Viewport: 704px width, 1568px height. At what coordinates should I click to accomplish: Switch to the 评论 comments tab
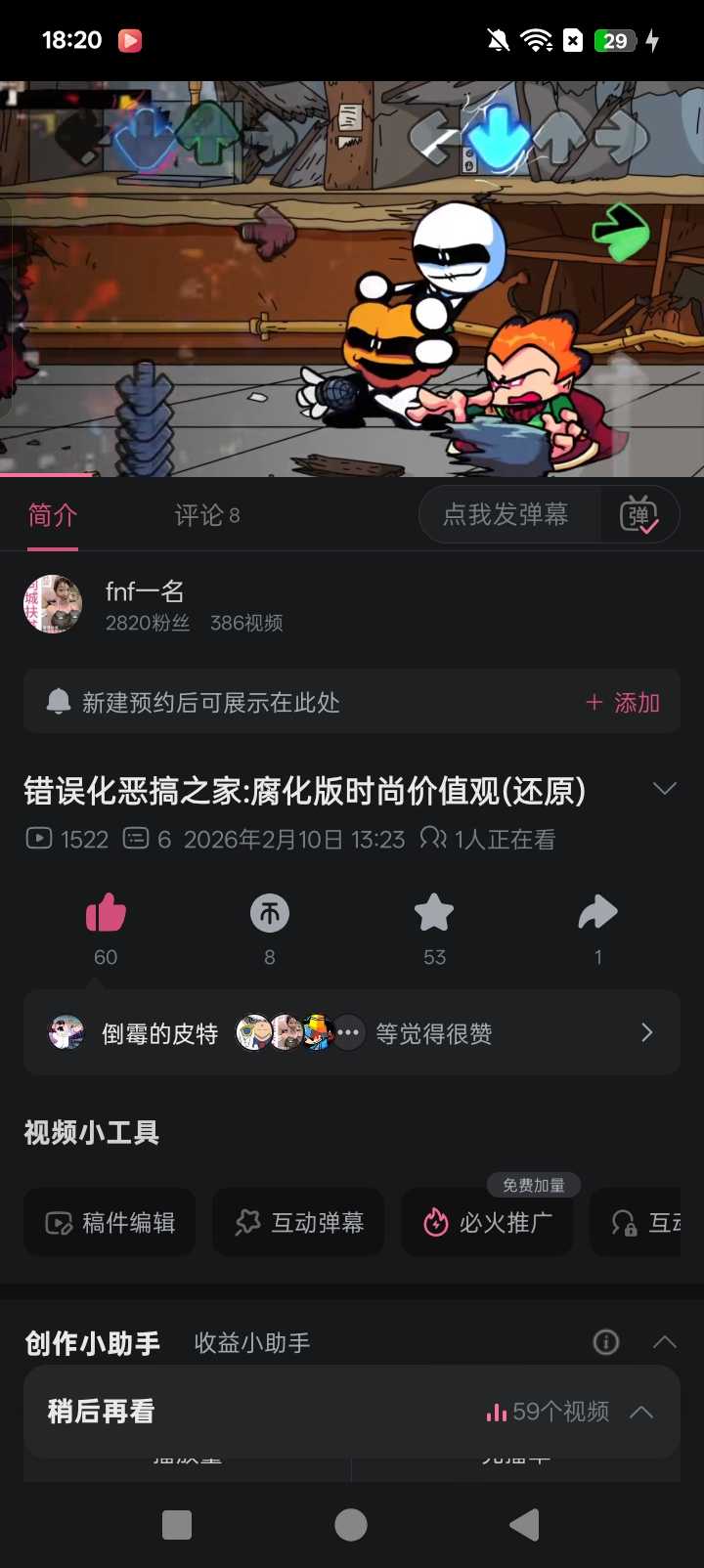[x=206, y=515]
